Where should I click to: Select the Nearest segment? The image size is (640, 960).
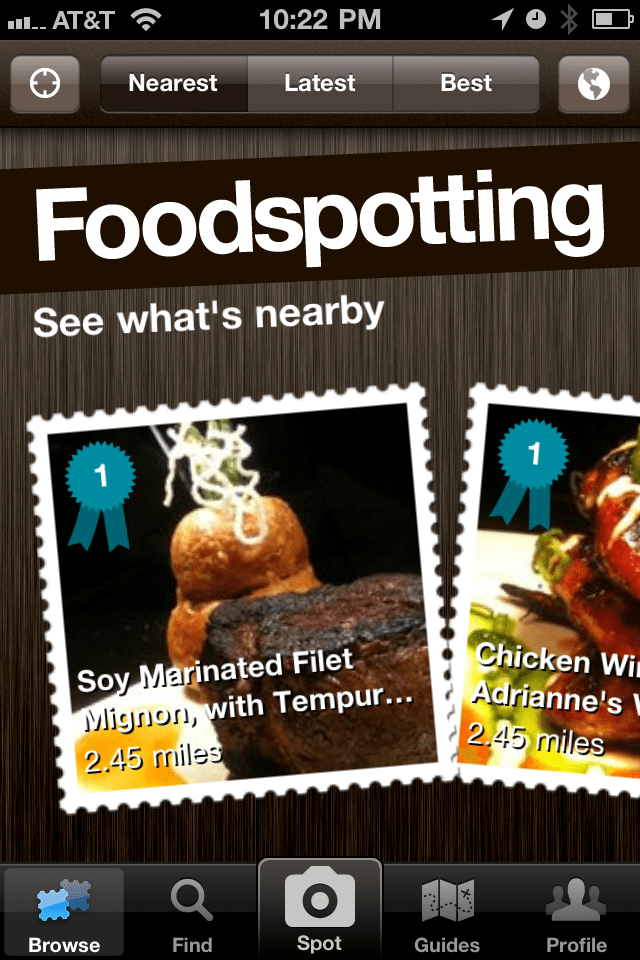click(173, 83)
